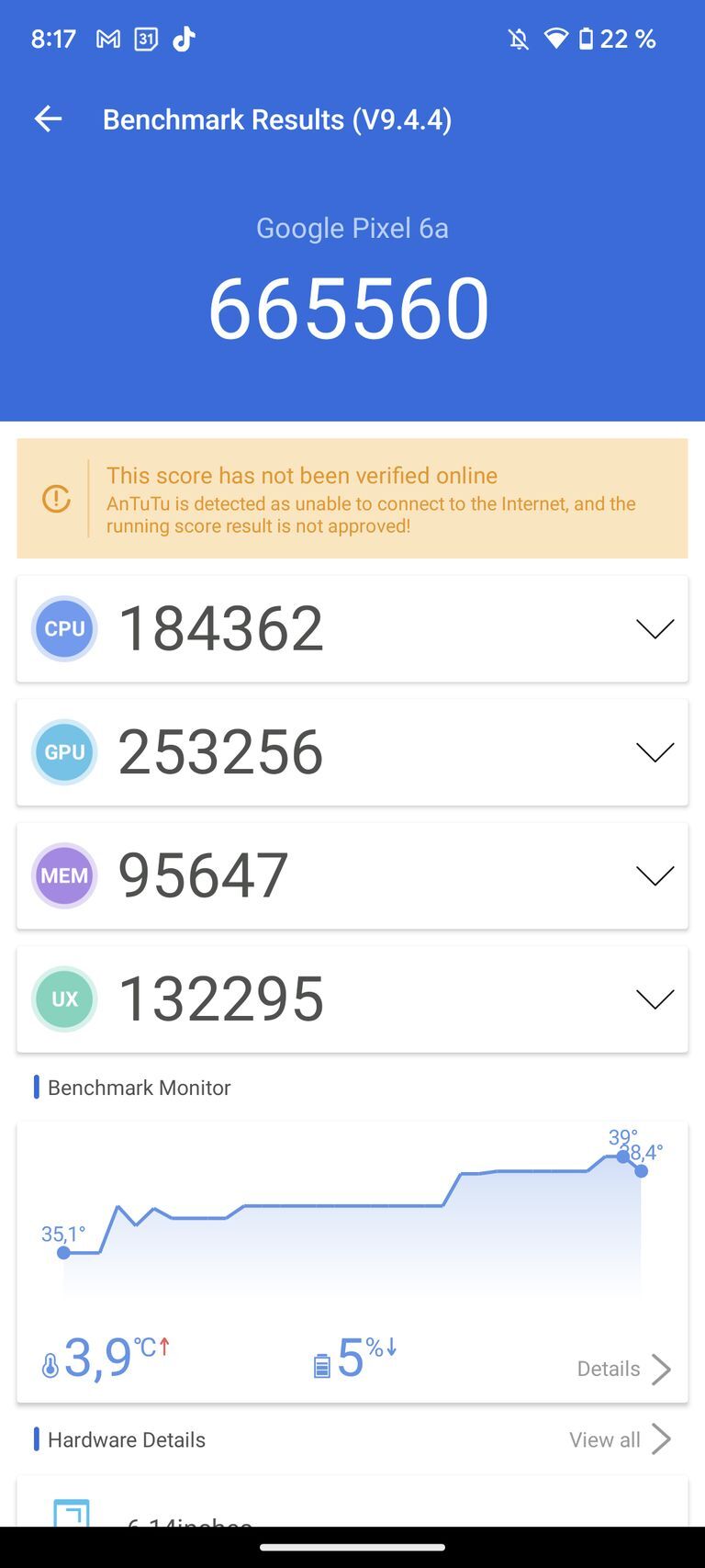The image size is (705, 1568).
Task: Go back using the arrow icon
Action: click(x=48, y=118)
